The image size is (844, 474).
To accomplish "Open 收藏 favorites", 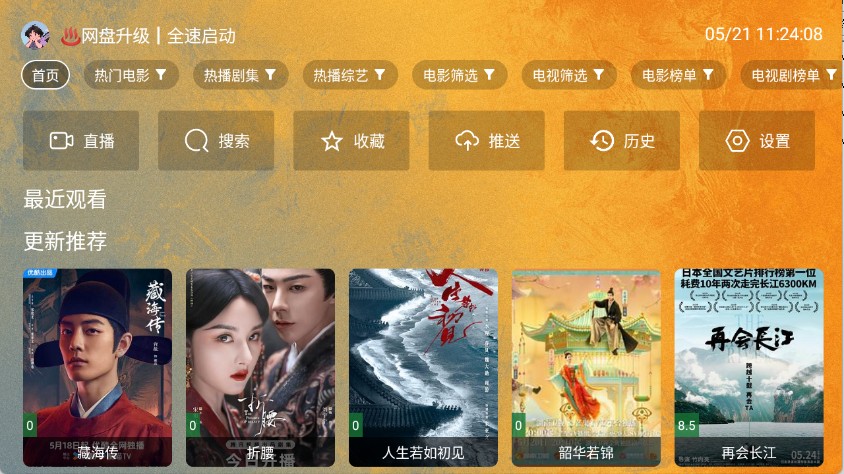I will (351, 141).
